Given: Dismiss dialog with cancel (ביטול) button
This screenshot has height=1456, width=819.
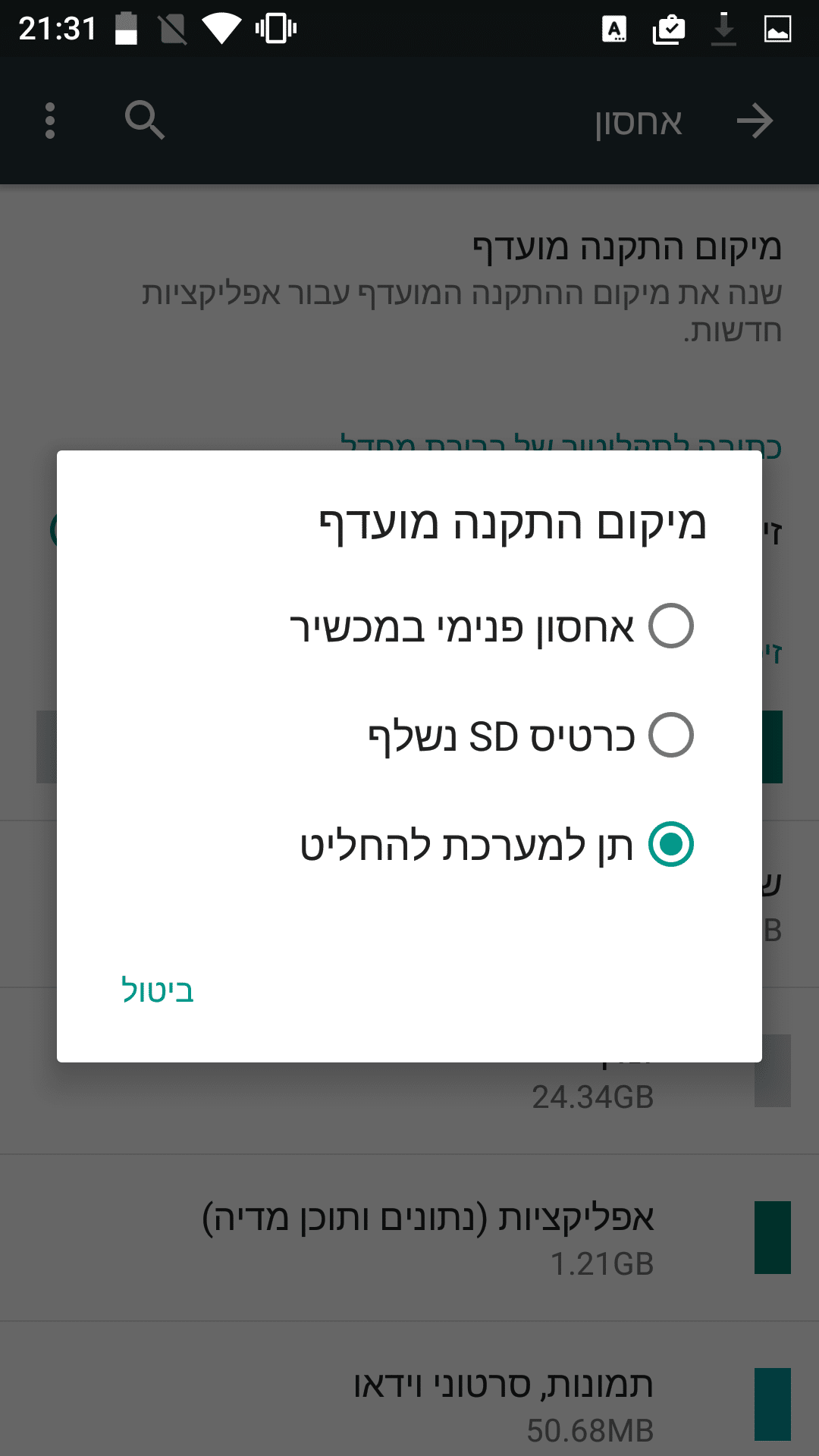Looking at the screenshot, I should [158, 990].
